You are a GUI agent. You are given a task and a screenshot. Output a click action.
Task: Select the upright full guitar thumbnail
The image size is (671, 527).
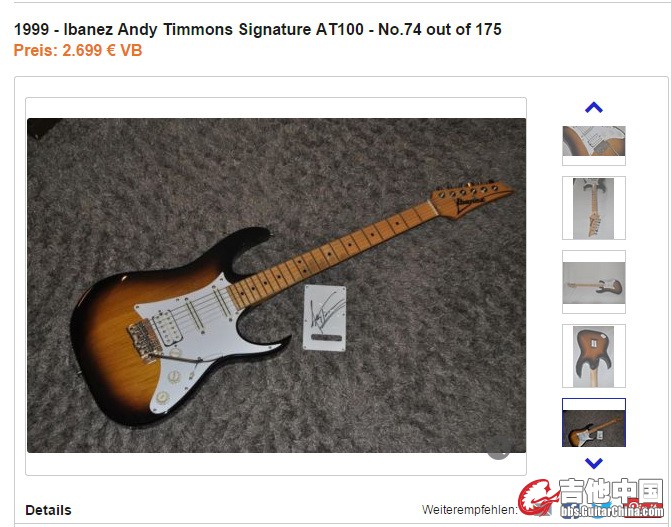[x=593, y=208]
